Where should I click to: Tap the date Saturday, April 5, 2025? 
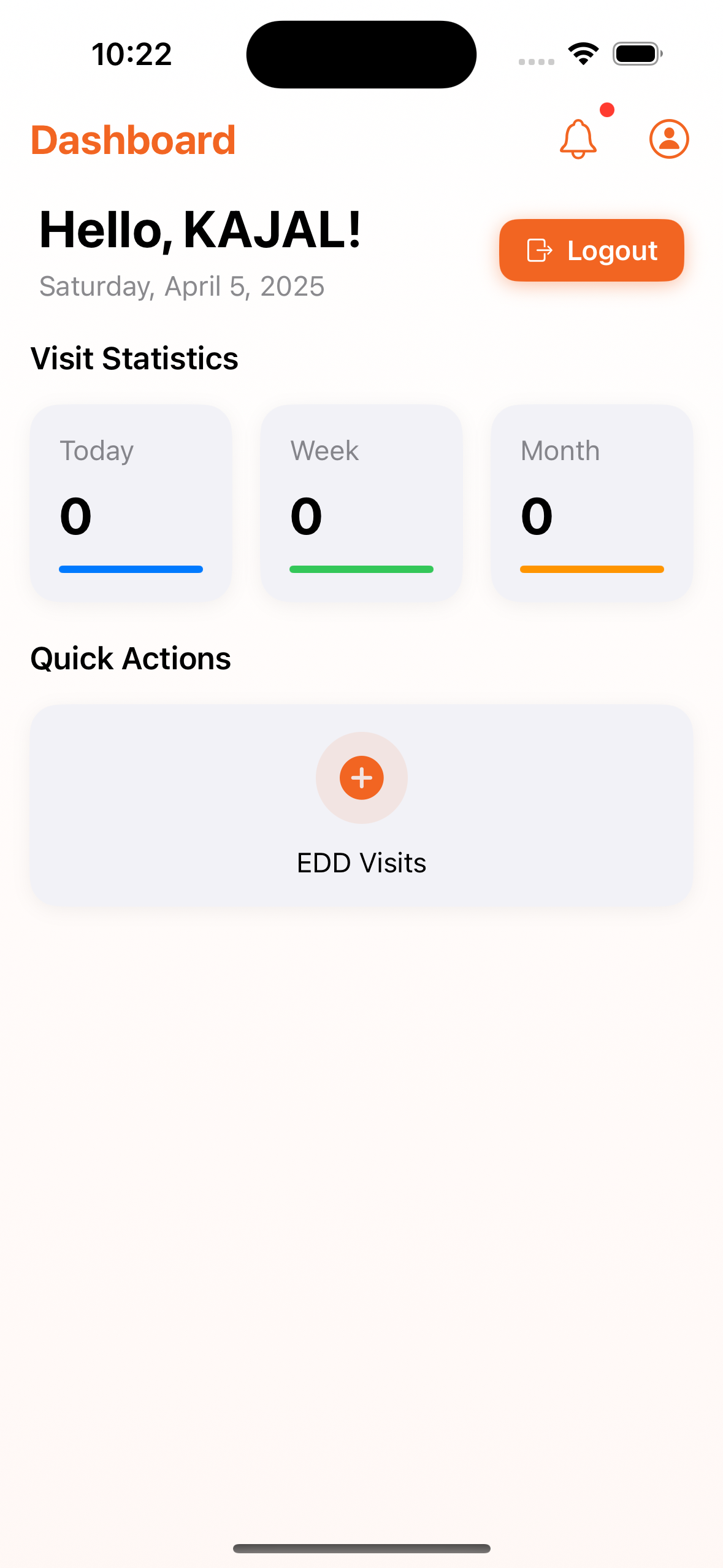[x=182, y=286]
